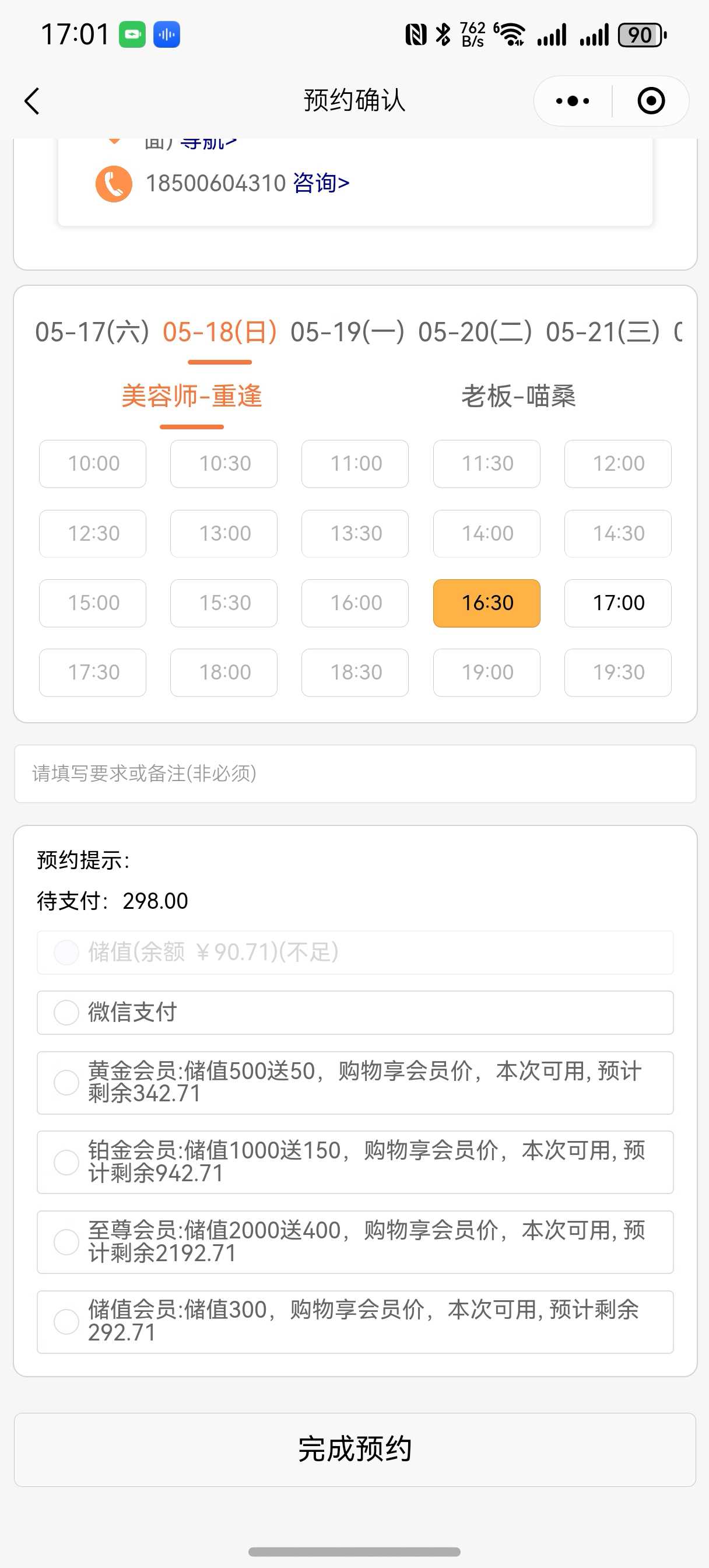Switch to date 05-20(二)

[x=475, y=332]
